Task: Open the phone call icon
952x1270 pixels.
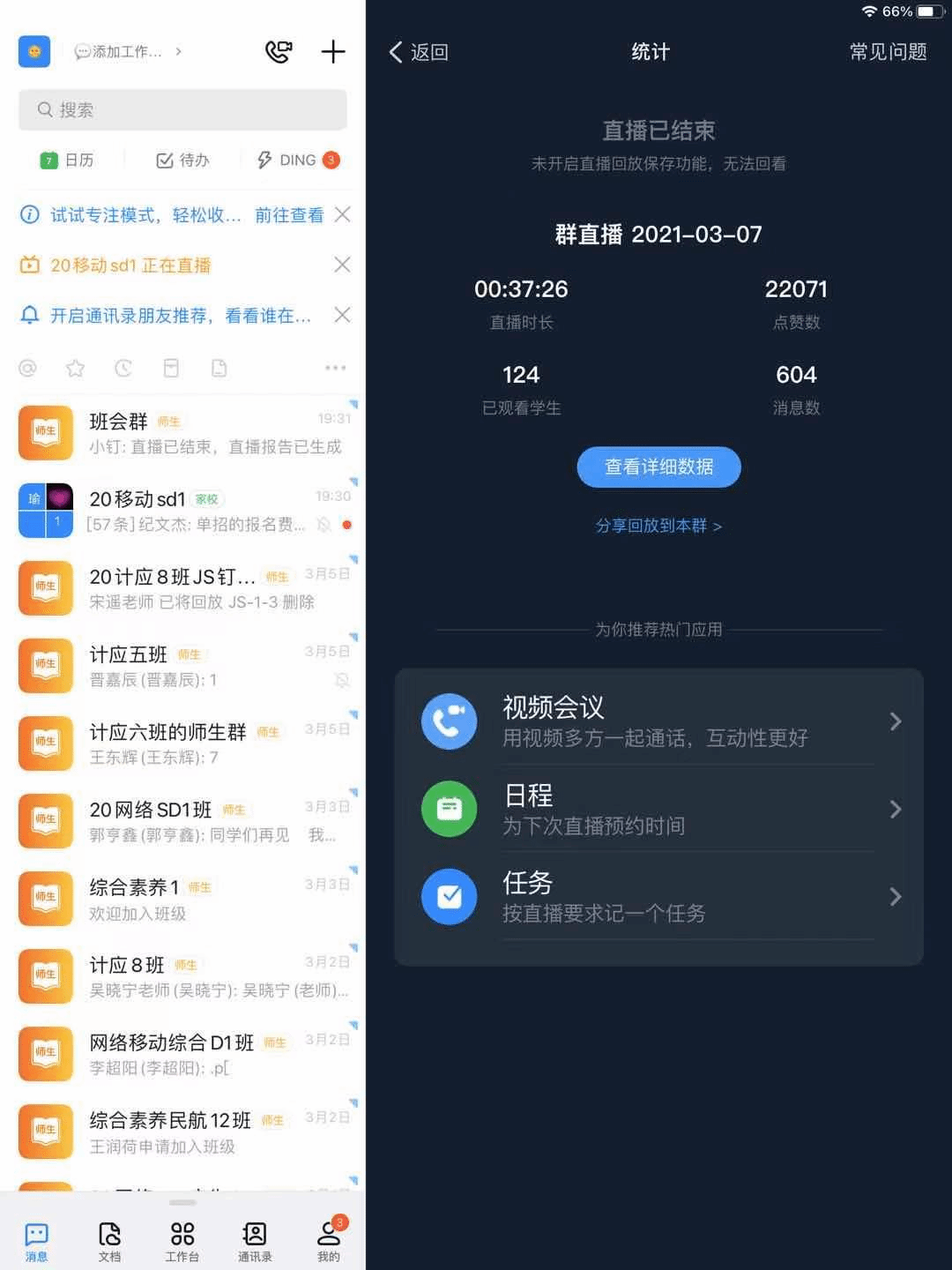Action: click(x=279, y=52)
